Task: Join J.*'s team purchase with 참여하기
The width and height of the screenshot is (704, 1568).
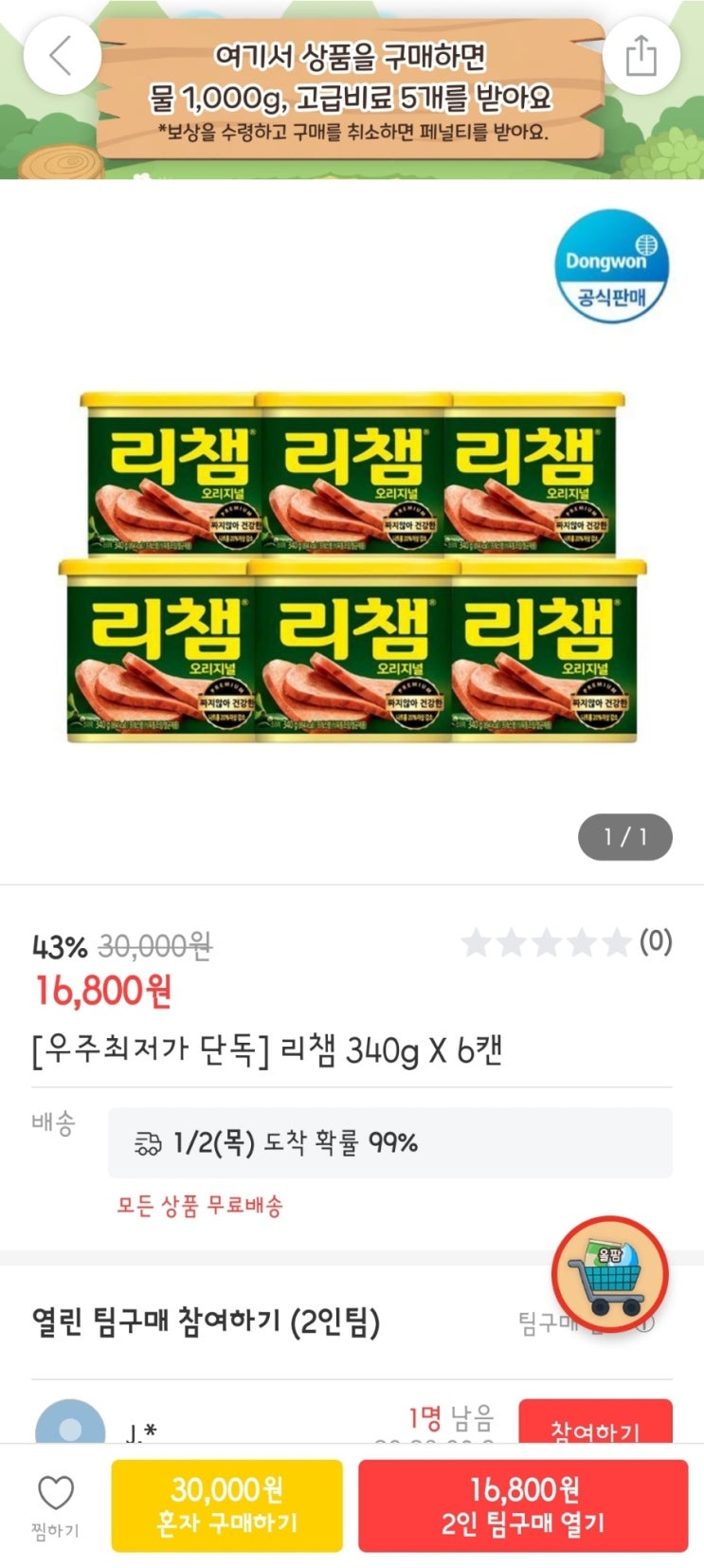Action: pos(595,1426)
